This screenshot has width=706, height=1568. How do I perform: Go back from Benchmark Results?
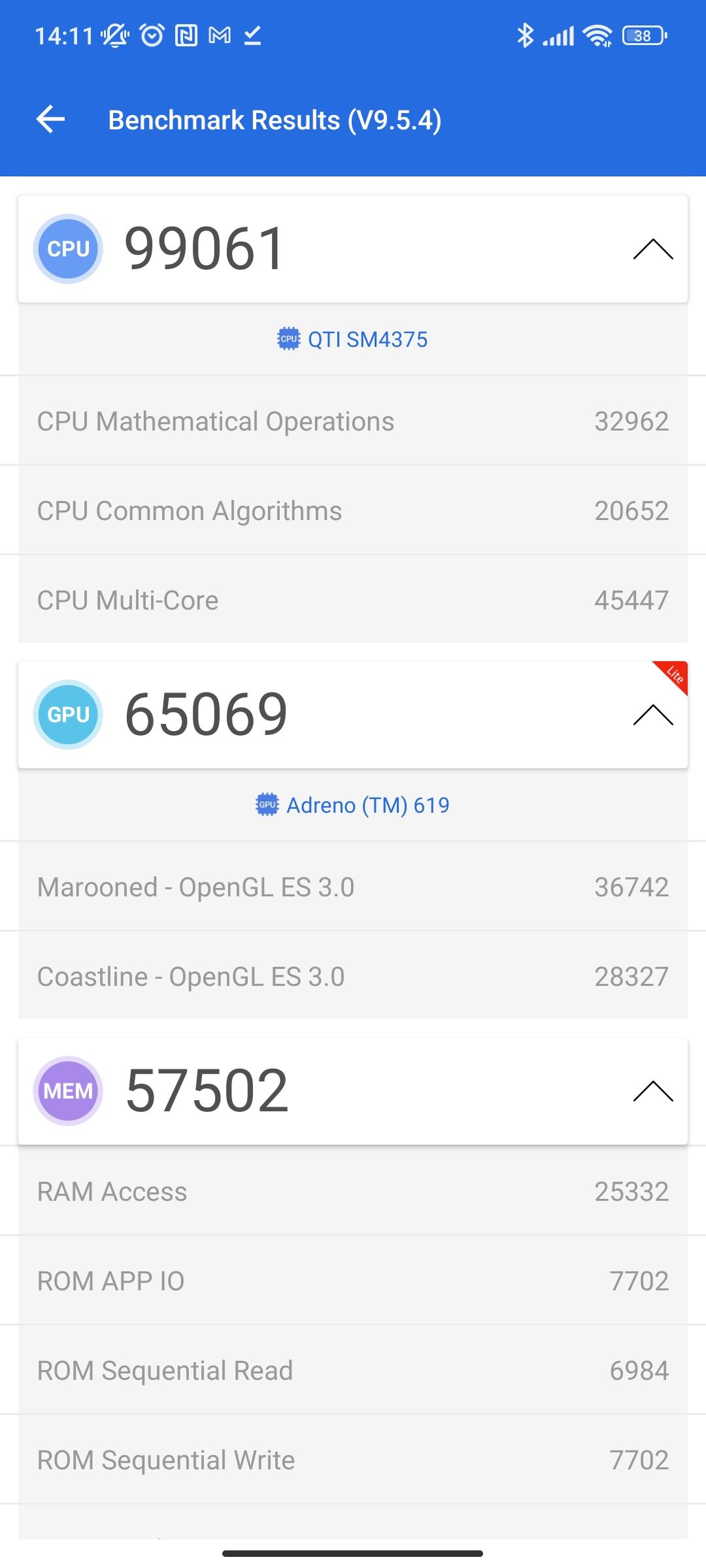point(50,120)
